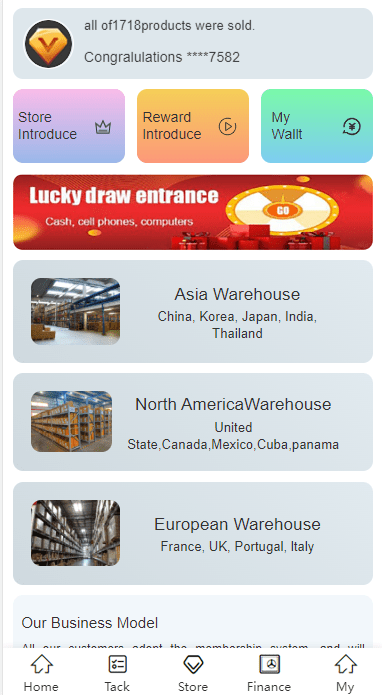
Task: Switch to the Store tab
Action: pyautogui.click(x=193, y=673)
